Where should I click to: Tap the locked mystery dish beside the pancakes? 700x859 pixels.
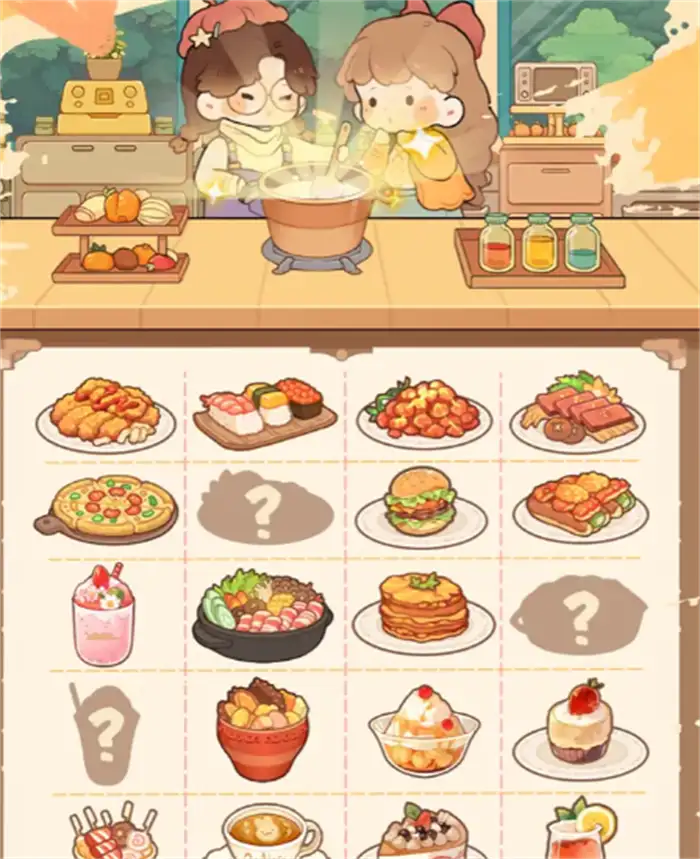[x=579, y=614]
